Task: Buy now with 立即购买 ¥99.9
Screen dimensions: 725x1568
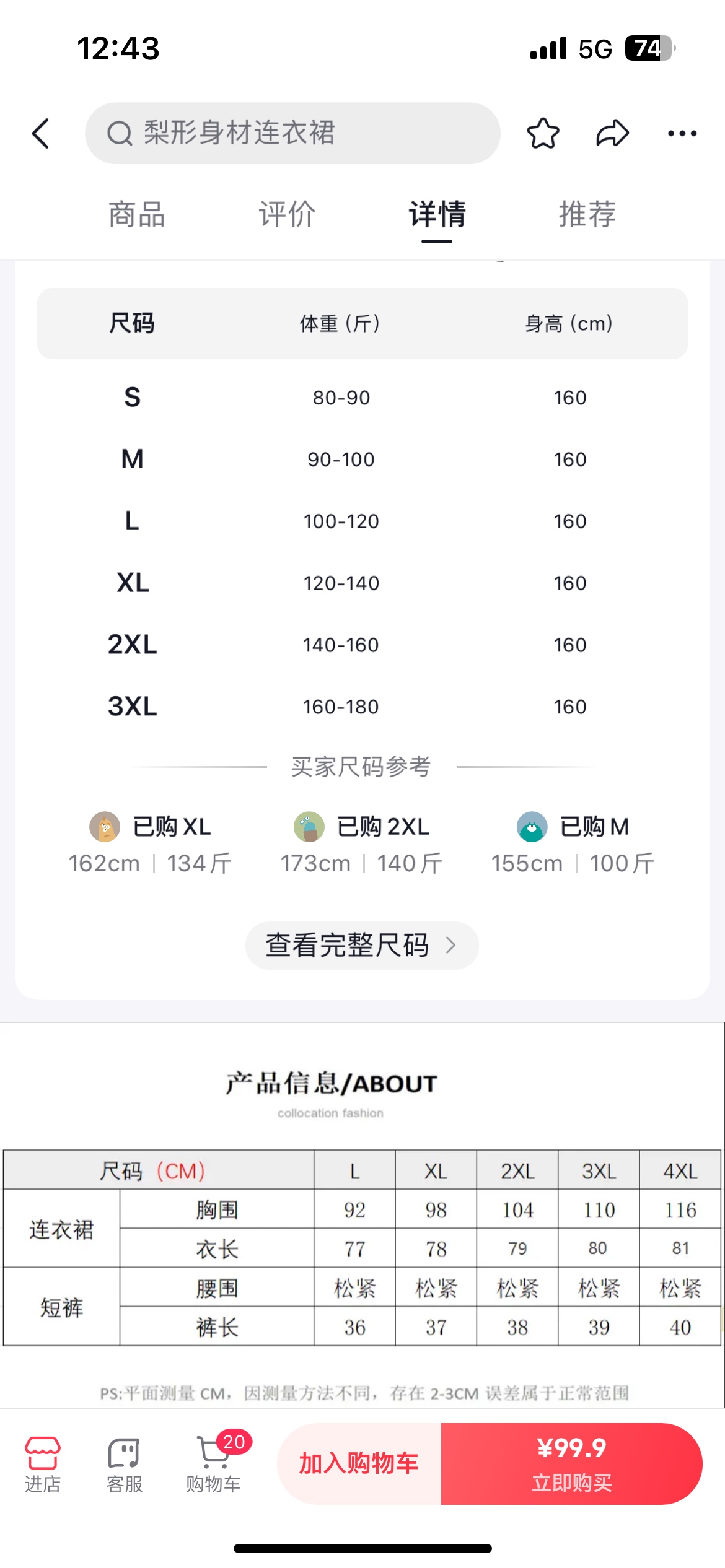Action: coord(571,1463)
